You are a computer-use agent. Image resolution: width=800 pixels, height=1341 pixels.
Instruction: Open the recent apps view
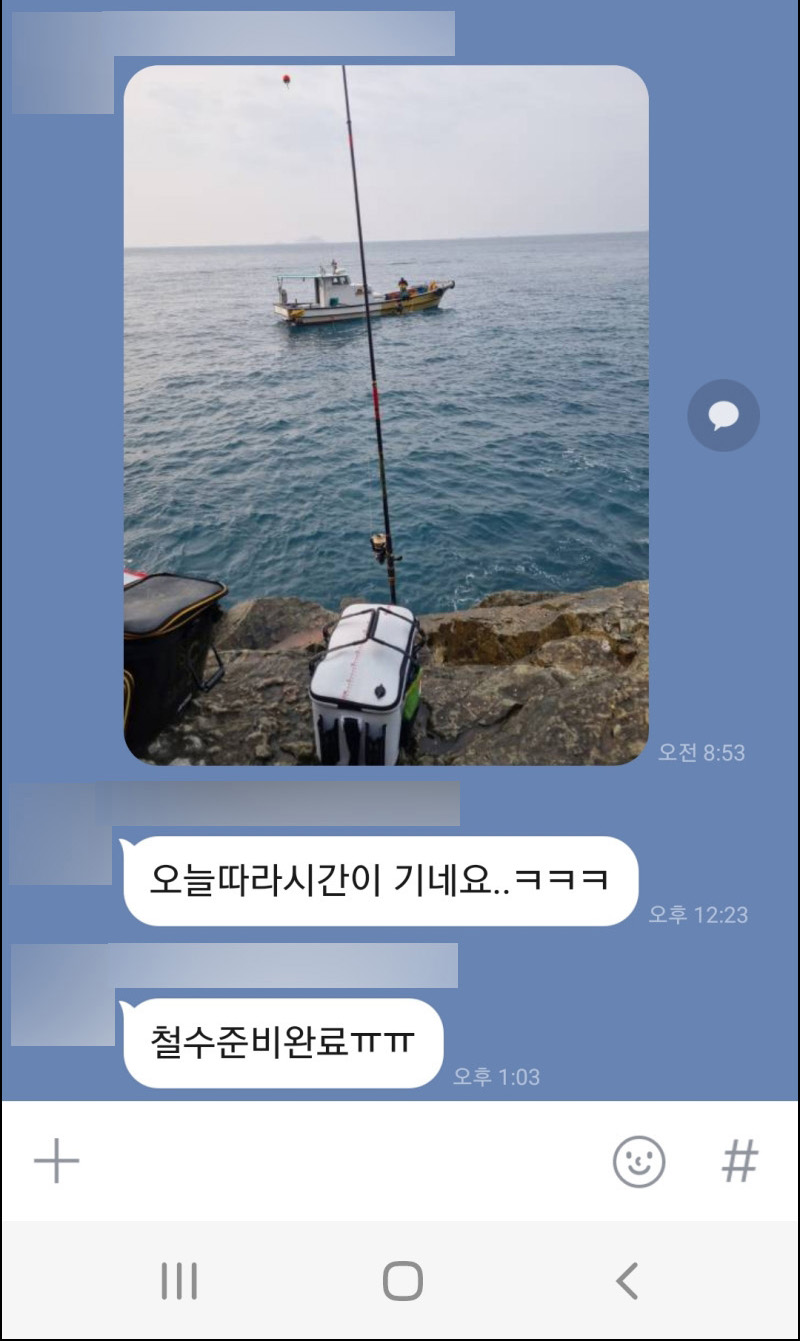[x=179, y=1280]
